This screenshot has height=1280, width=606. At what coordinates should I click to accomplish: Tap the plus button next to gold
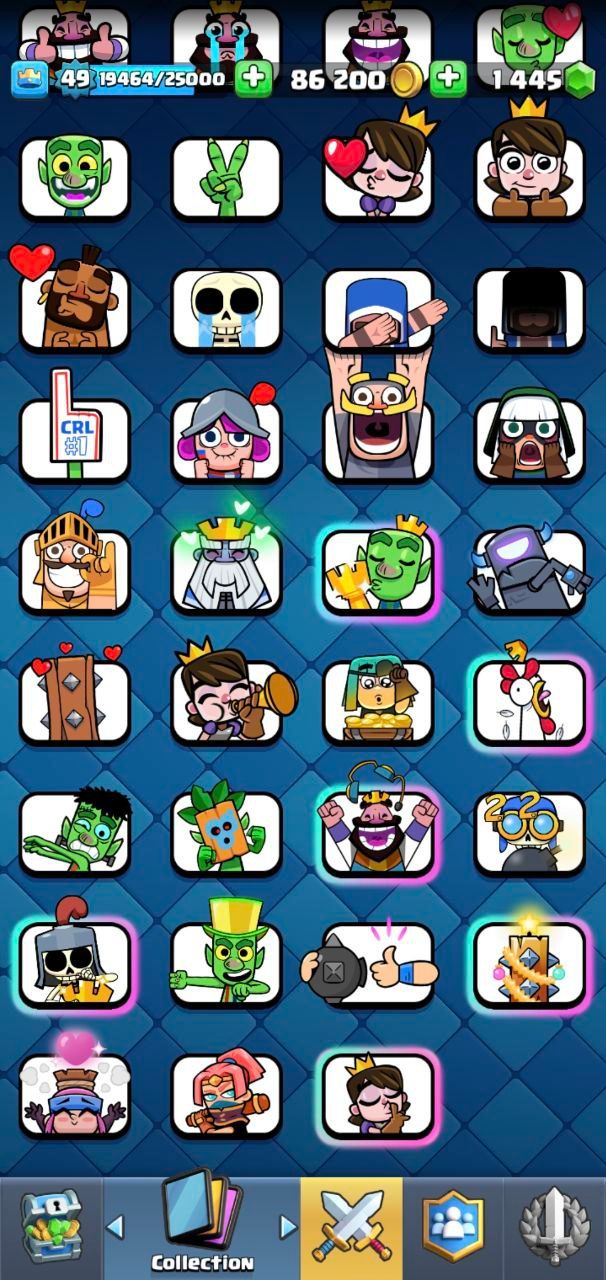[x=448, y=80]
